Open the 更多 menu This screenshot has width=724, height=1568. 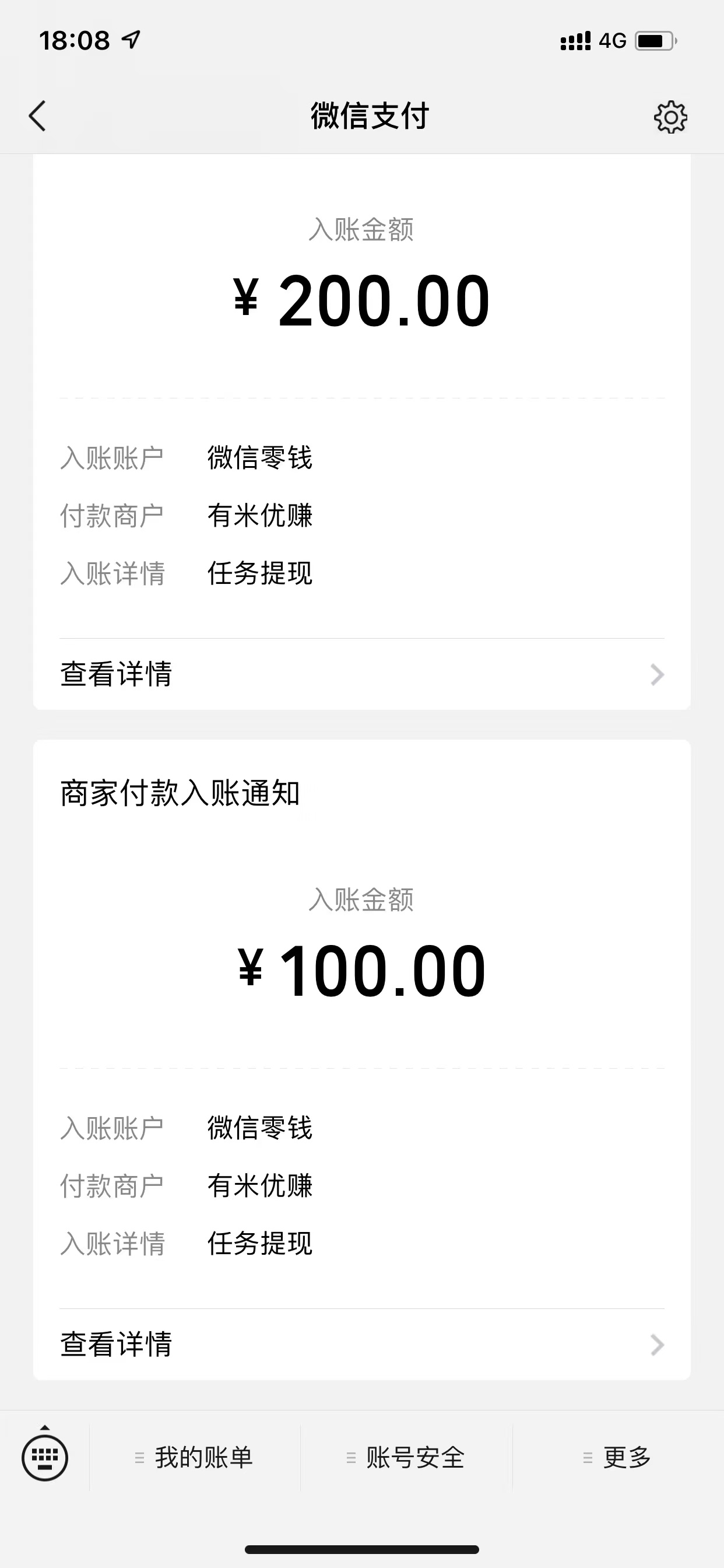point(618,1457)
